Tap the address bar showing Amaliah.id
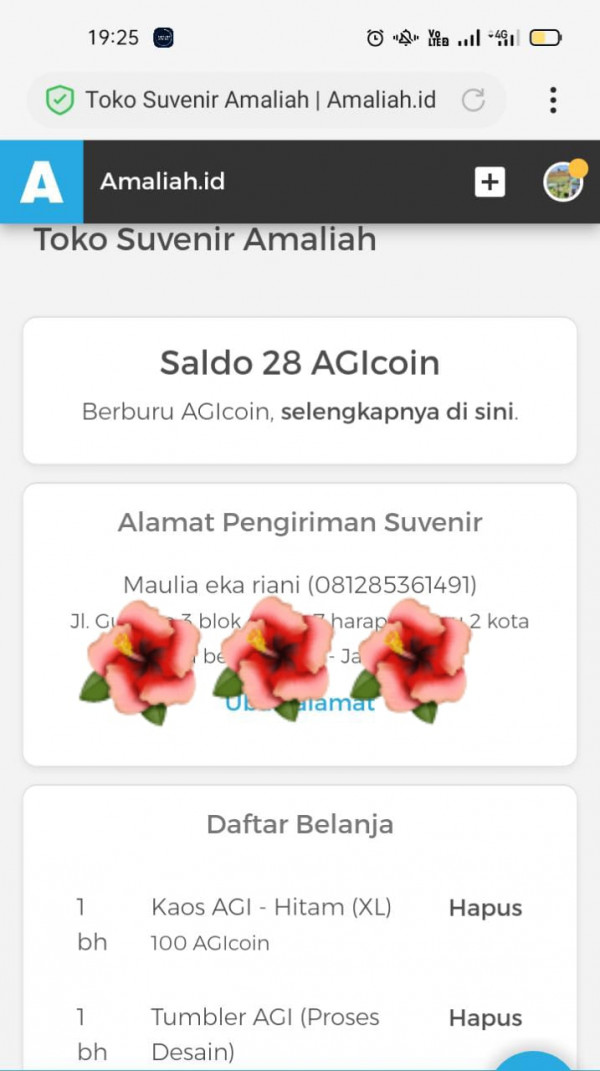The height and width of the screenshot is (1071, 600). (x=260, y=100)
